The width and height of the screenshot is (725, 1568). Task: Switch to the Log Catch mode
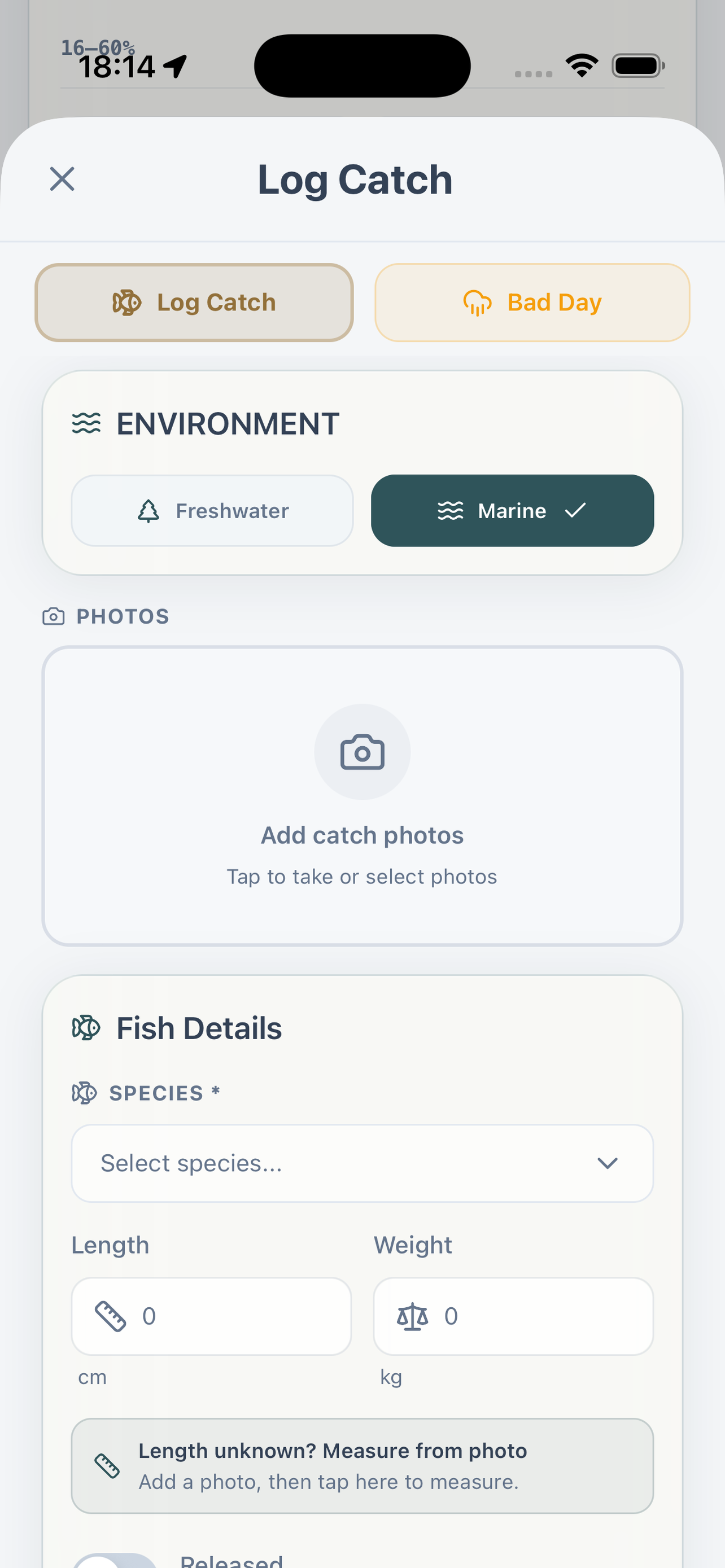click(194, 303)
